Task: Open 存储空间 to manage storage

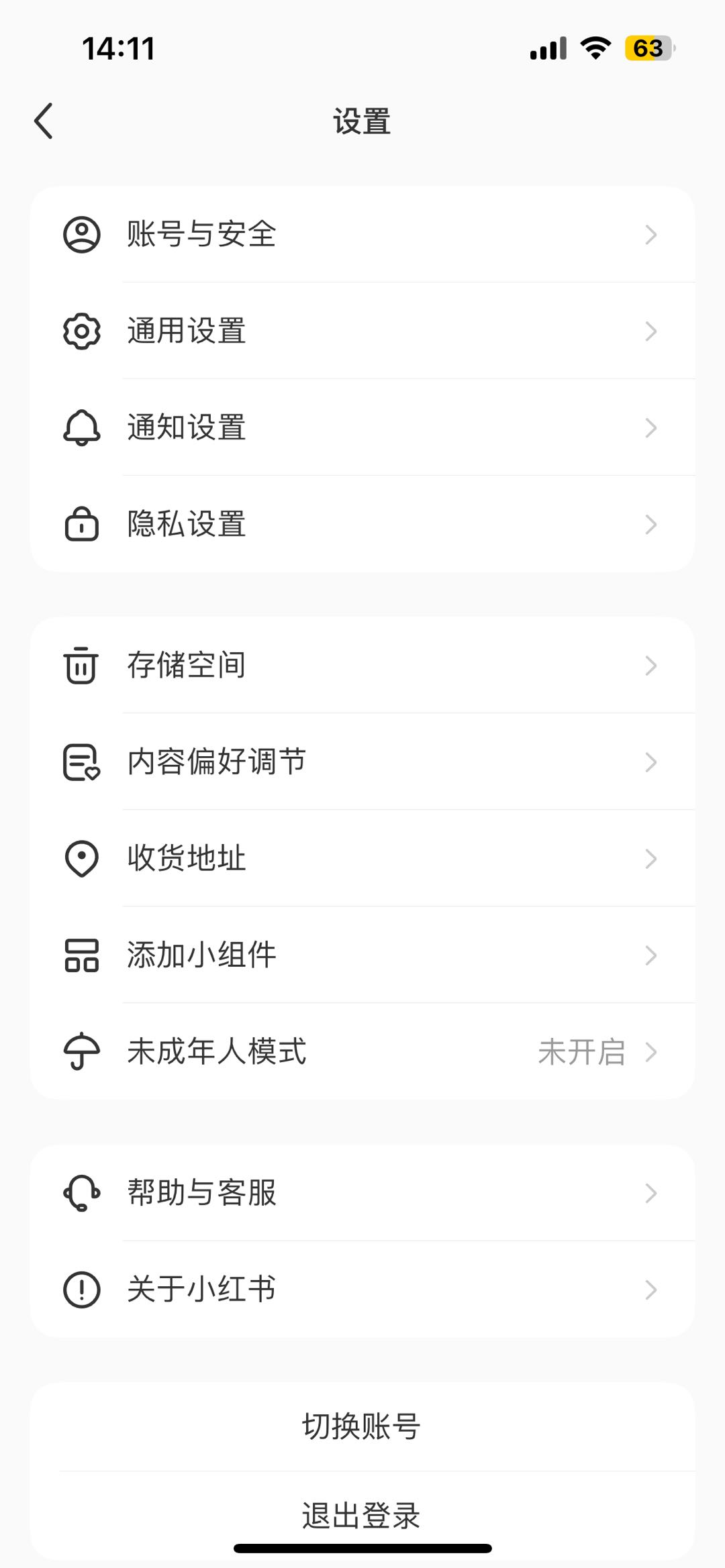Action: 362,665
